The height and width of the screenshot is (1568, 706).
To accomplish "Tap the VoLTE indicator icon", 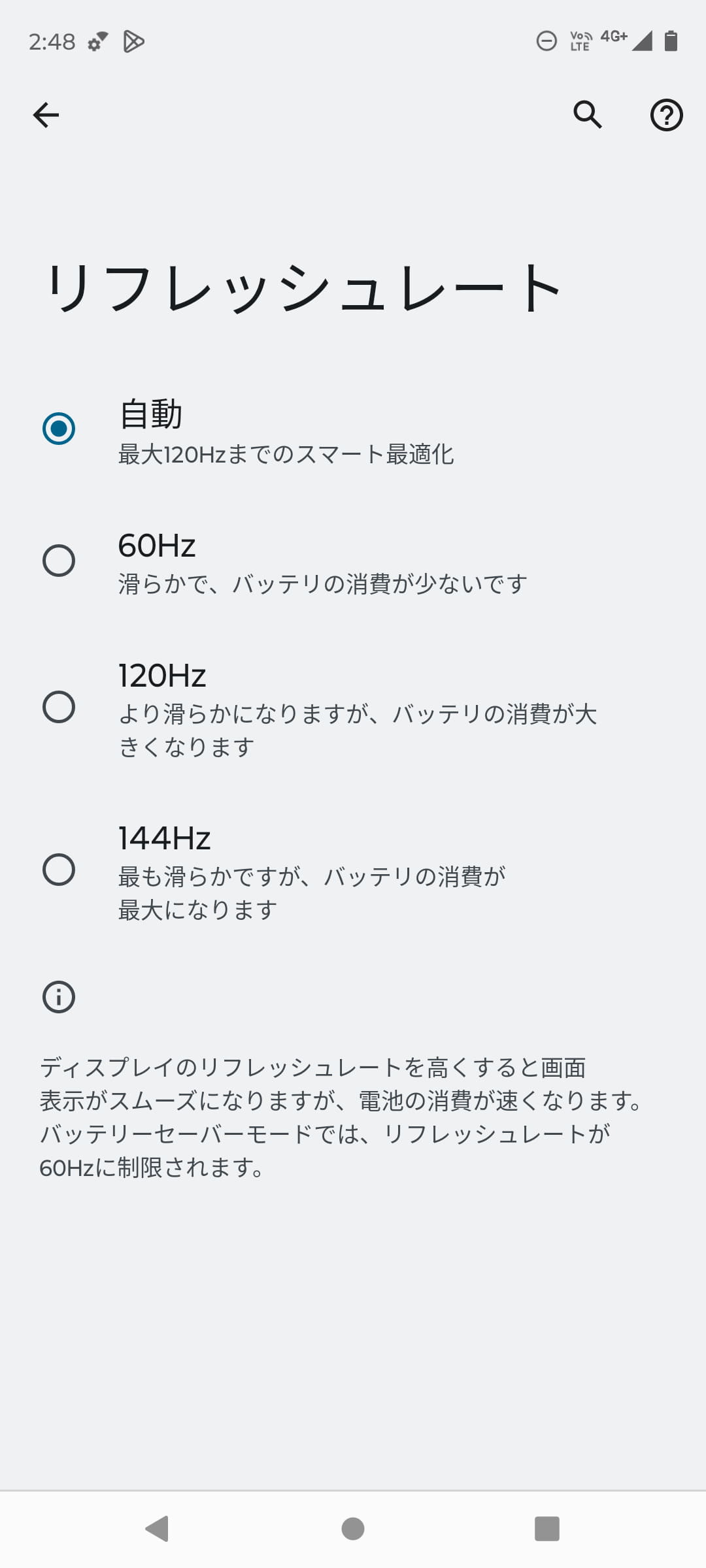I will (x=579, y=41).
